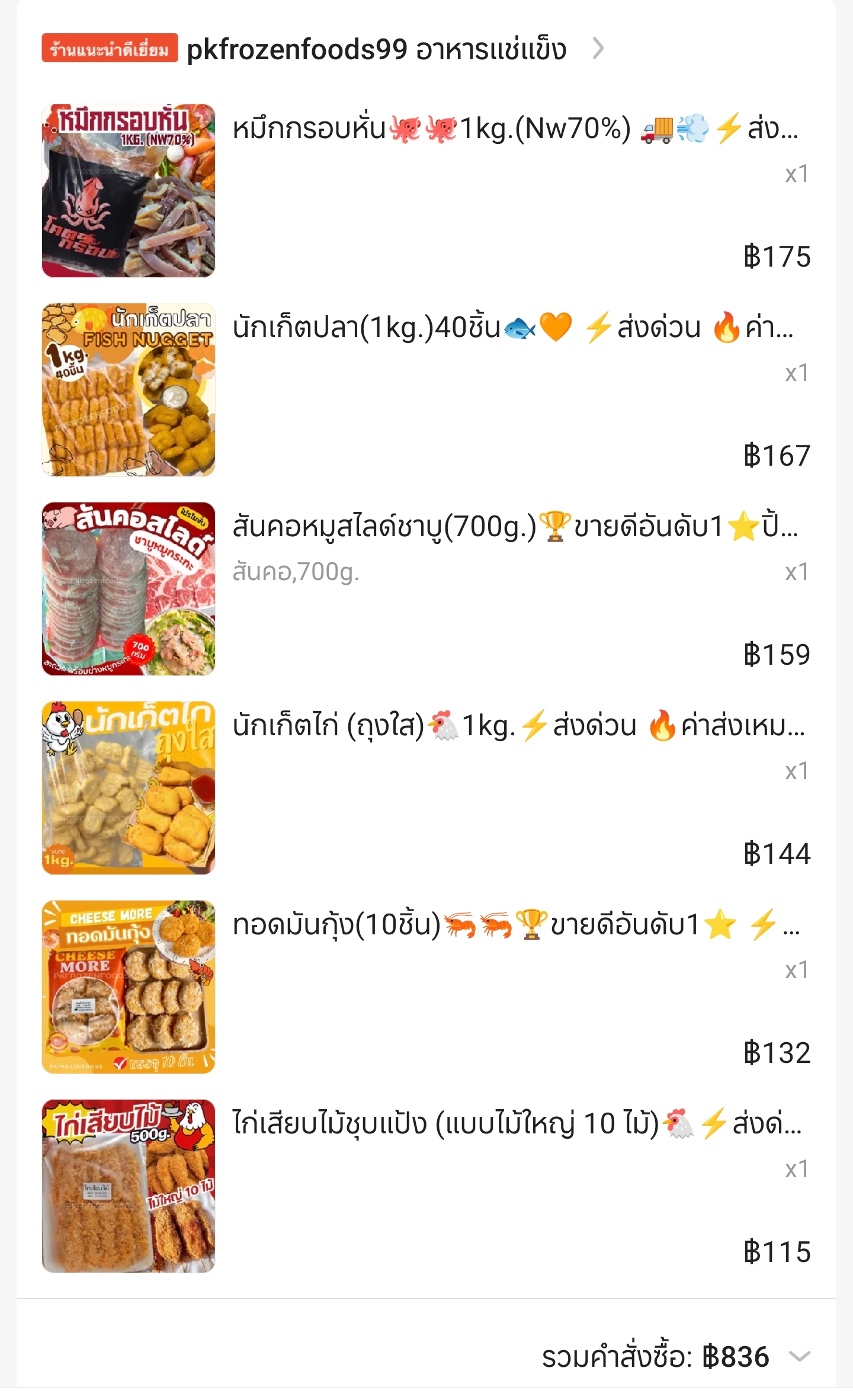Open the ไก่เสียบไม้ชุบแป้ง product
This screenshot has height=1400, width=853.
point(517,1124)
